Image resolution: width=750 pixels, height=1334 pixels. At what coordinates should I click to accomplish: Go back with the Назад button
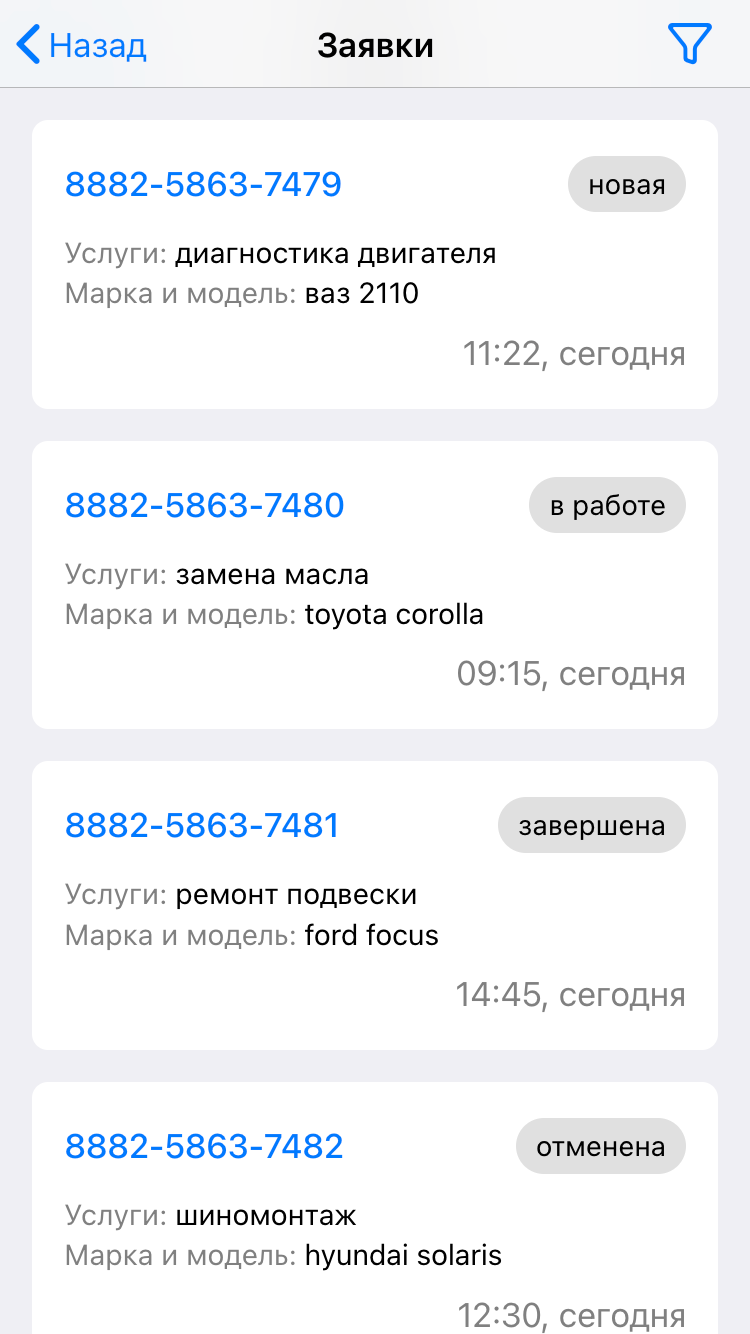82,45
